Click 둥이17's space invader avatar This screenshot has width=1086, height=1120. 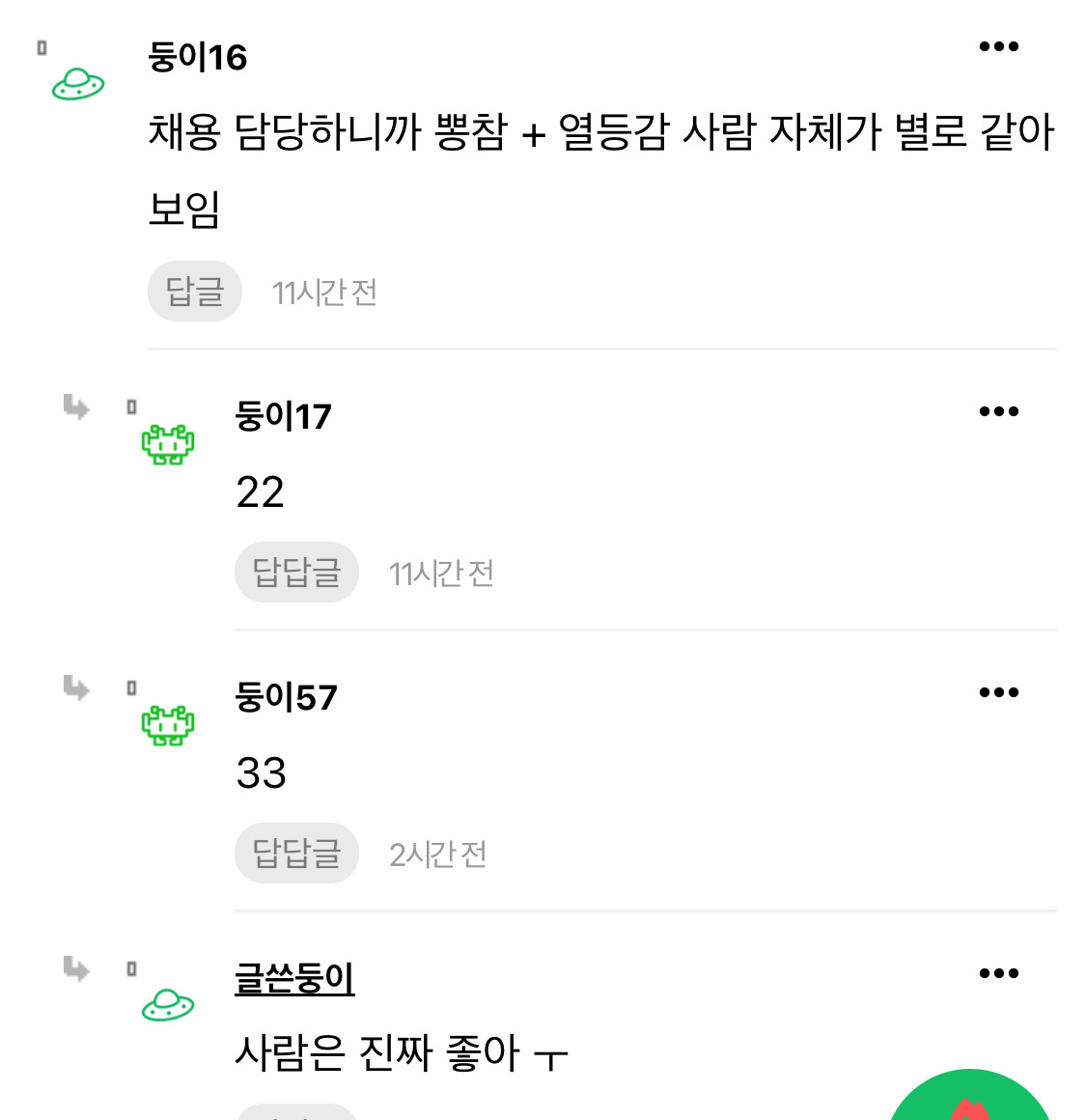point(169,444)
